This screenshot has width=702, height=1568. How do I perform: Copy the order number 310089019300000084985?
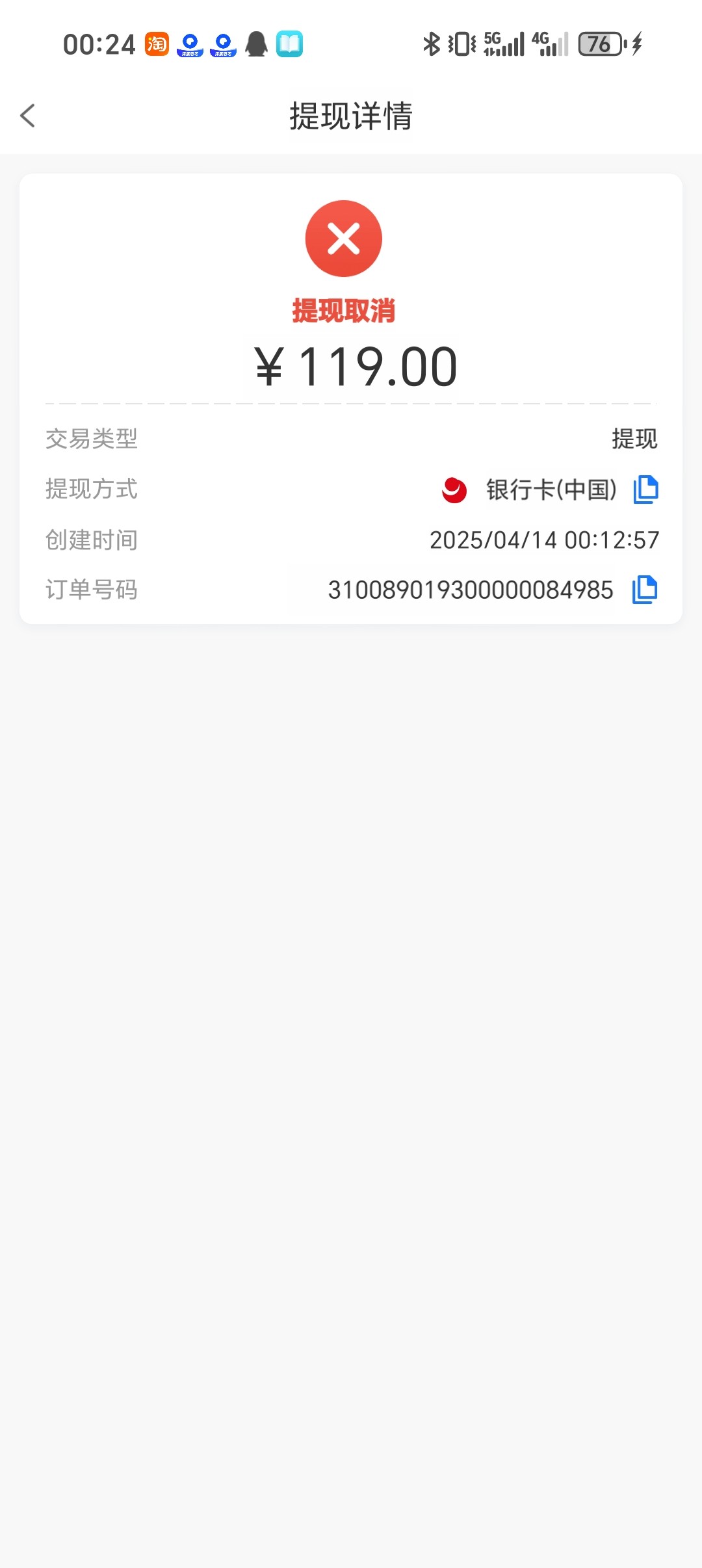coord(646,590)
